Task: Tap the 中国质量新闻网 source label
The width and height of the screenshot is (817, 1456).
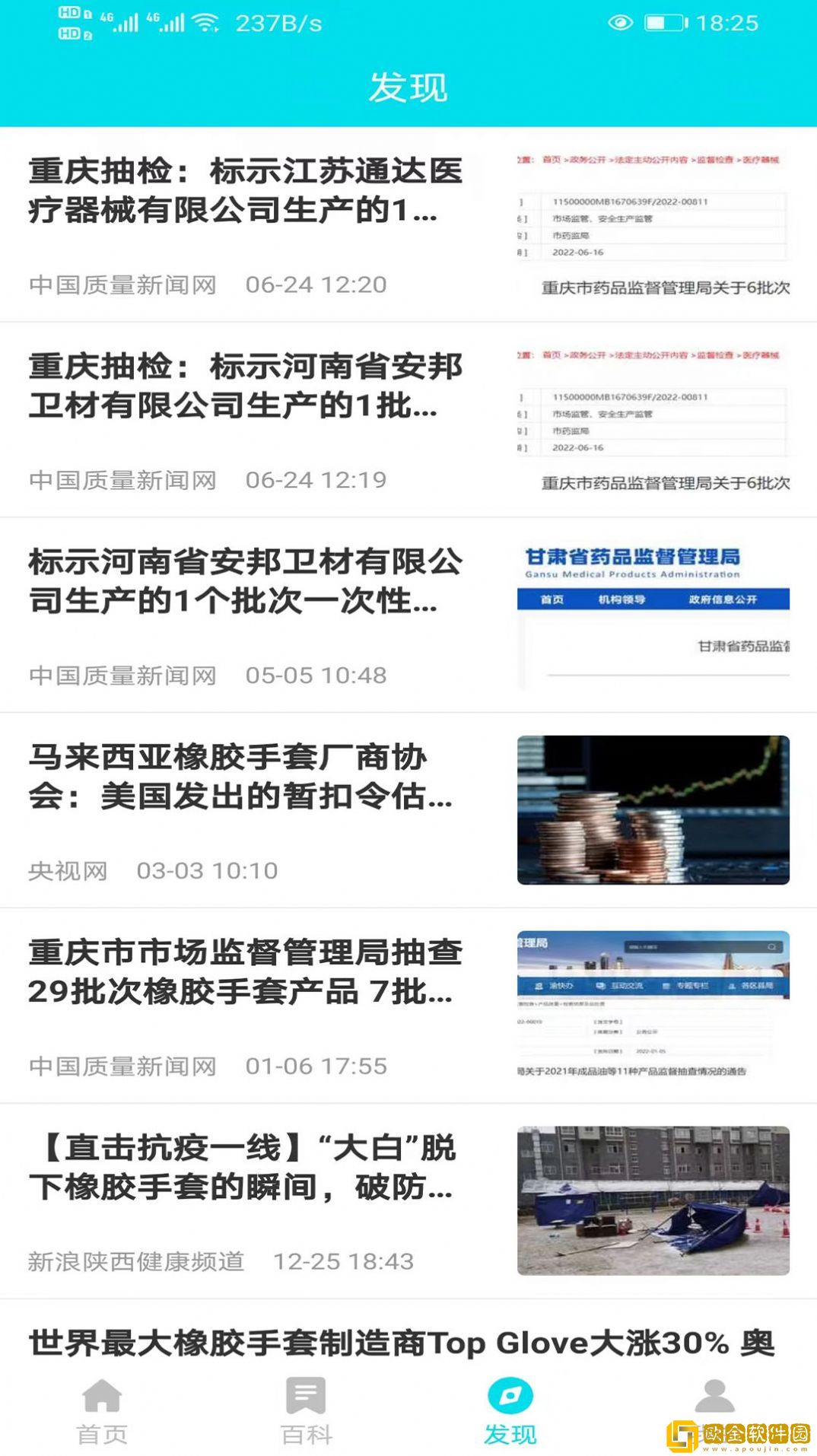Action: pyautogui.click(x=122, y=285)
